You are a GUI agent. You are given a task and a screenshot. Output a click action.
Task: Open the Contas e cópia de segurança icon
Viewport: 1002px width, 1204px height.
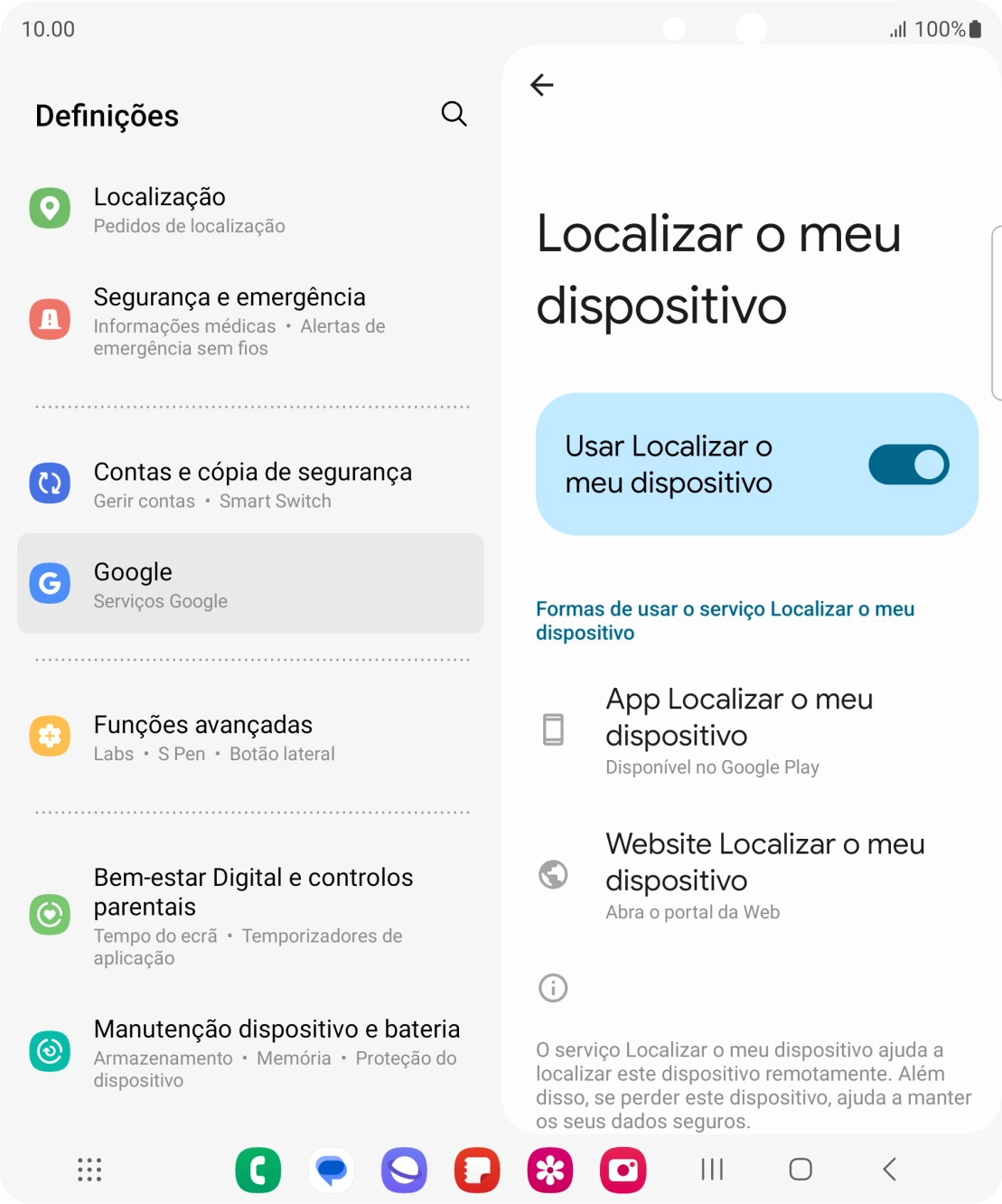point(51,484)
